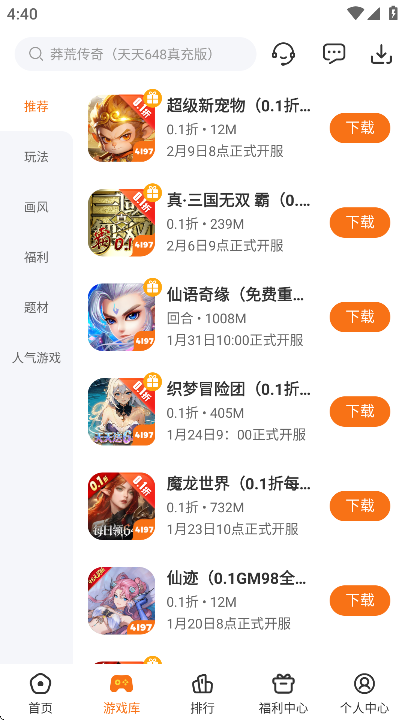Select the 画风 category
The image size is (405, 720).
(x=36, y=207)
